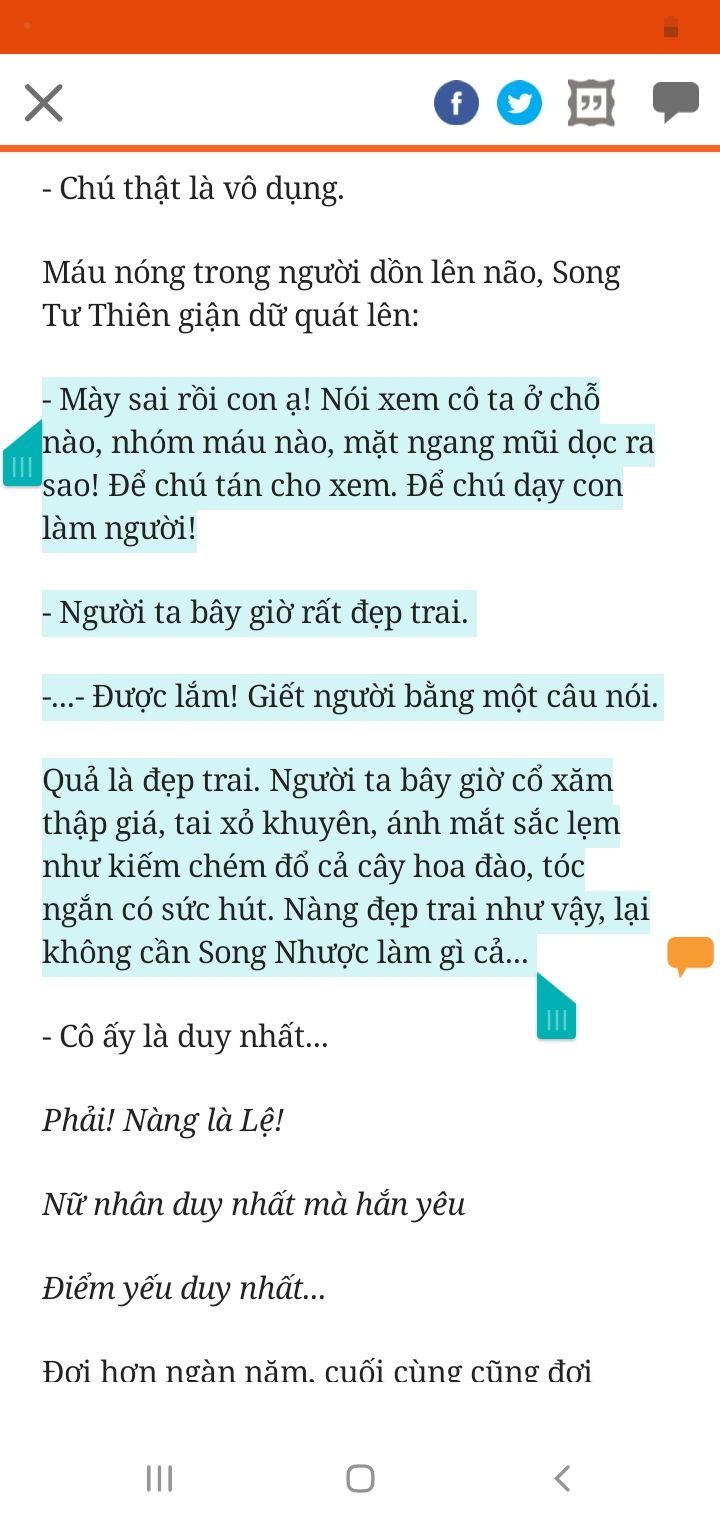Share the selected passage on Twitter
Image resolution: width=720 pixels, height=1520 pixels.
coord(519,103)
